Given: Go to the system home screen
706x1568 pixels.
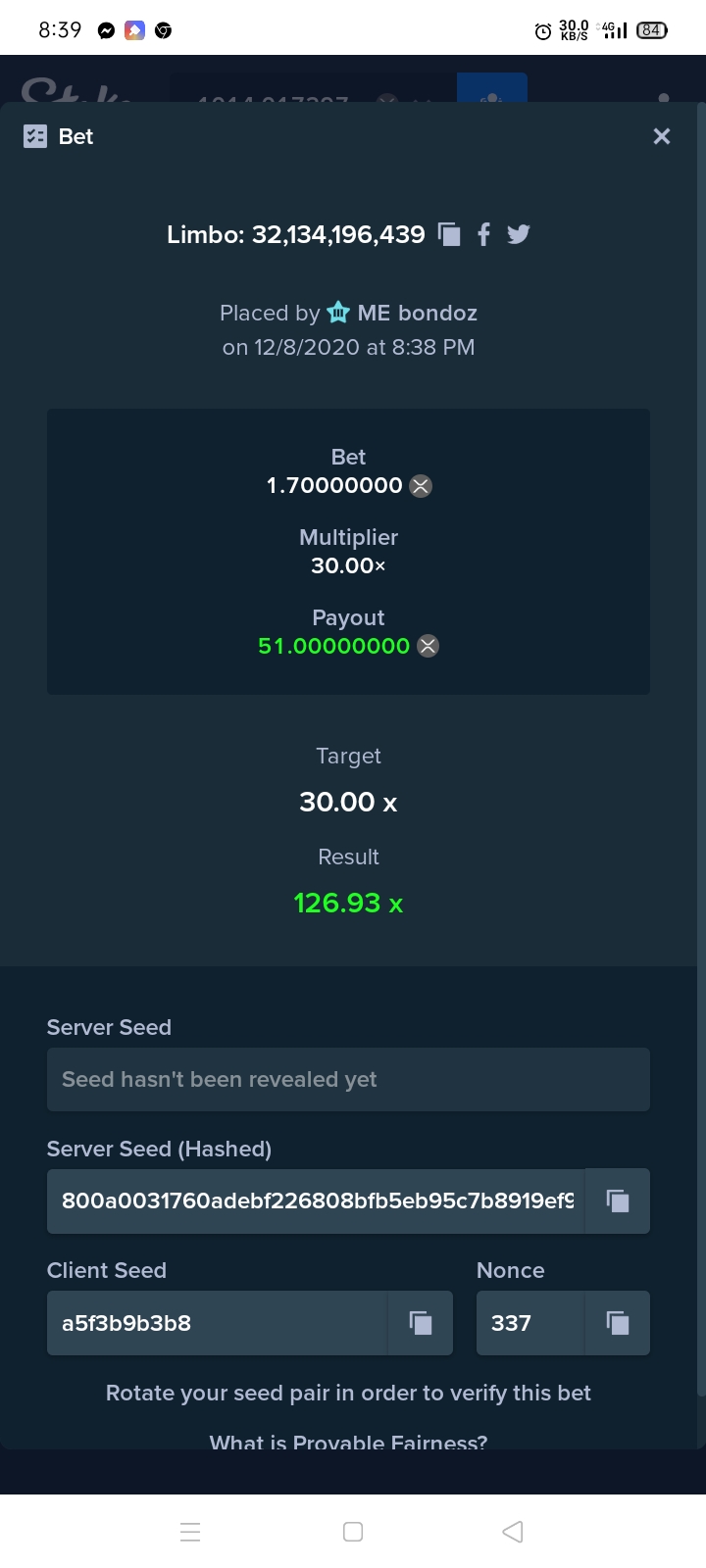Looking at the screenshot, I should [353, 1532].
